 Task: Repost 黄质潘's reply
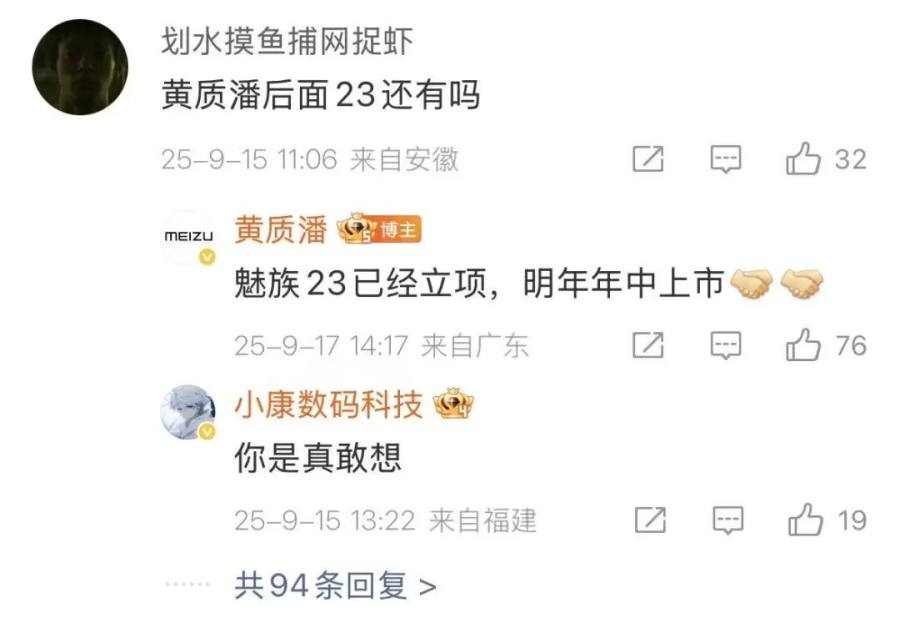(648, 345)
